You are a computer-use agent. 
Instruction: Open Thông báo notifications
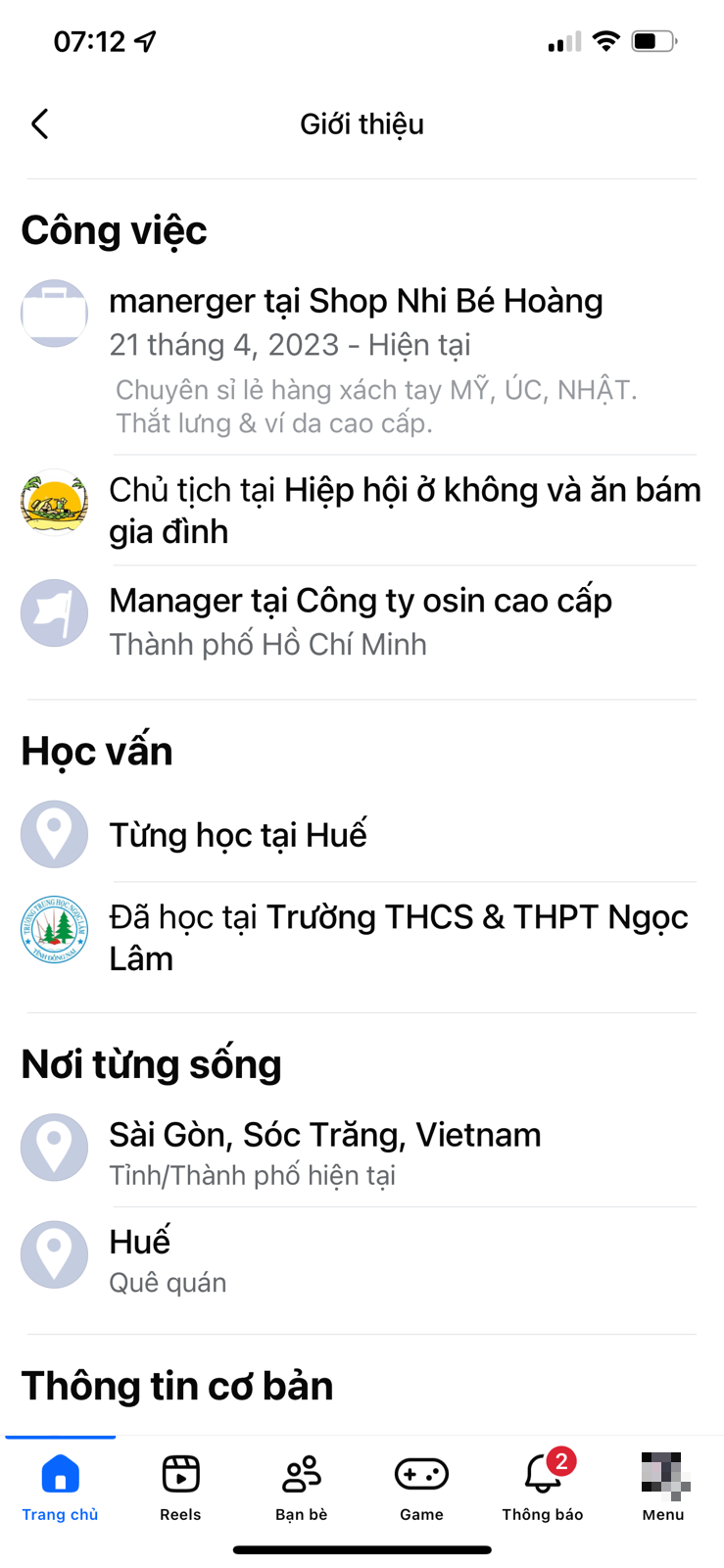[542, 1486]
